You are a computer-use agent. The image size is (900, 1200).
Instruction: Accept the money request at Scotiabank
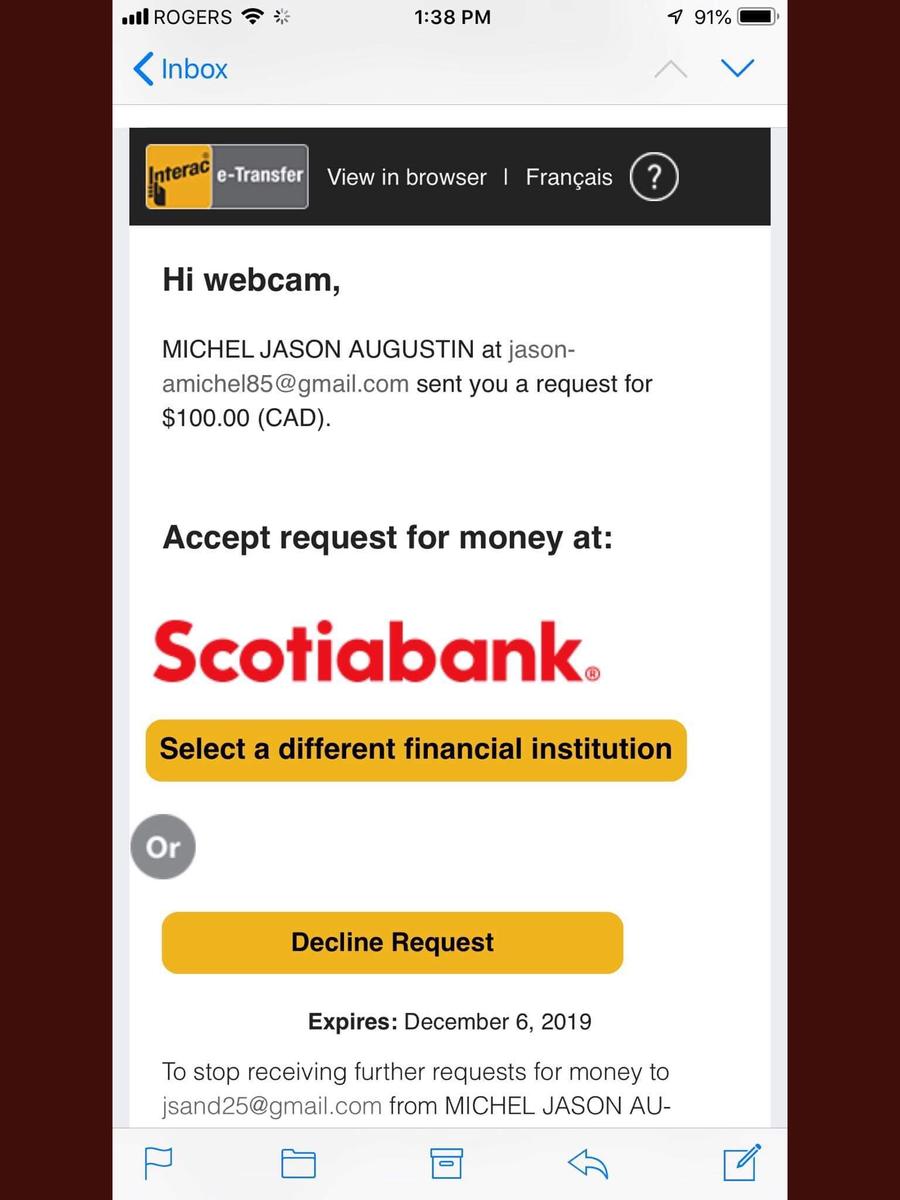click(376, 651)
